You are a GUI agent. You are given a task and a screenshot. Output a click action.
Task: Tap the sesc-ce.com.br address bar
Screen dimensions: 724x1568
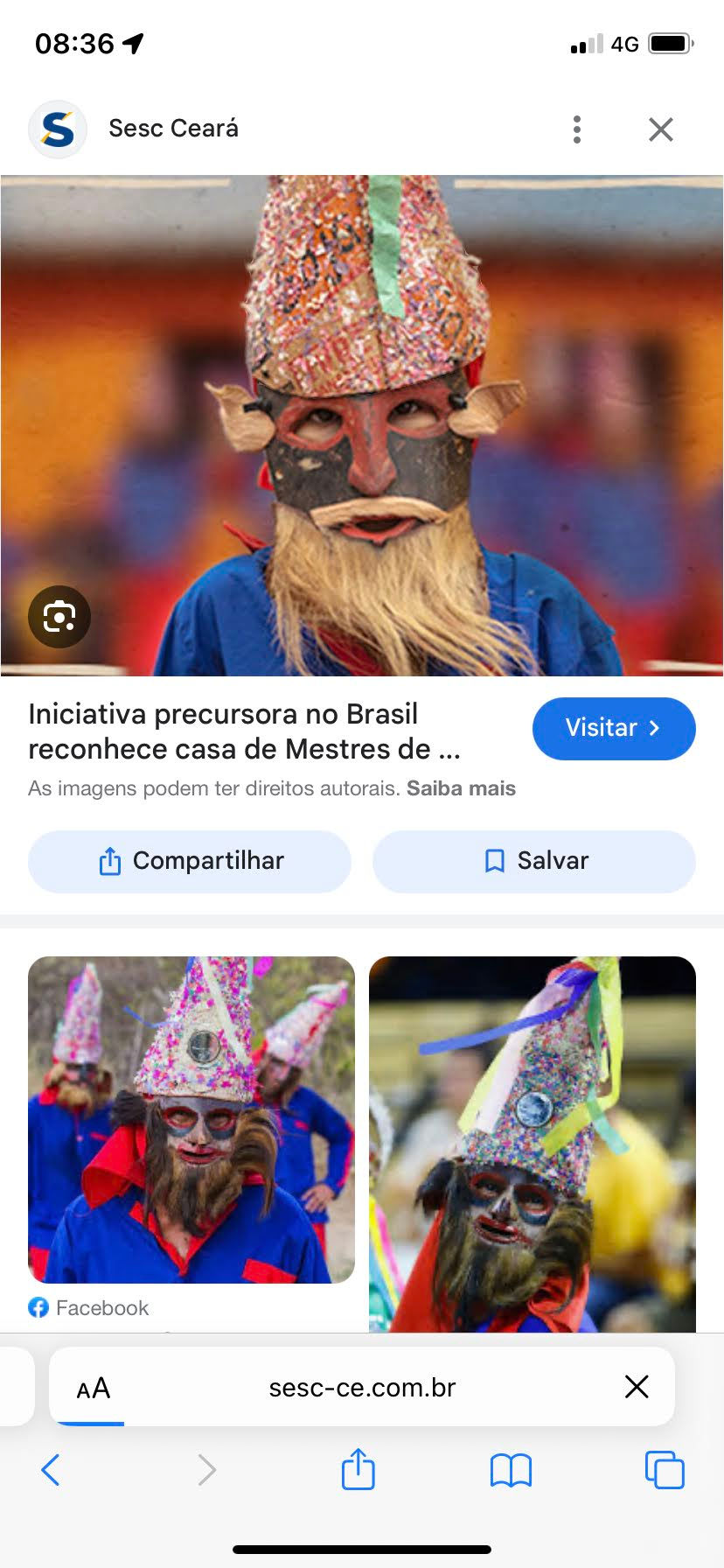coord(362,1386)
